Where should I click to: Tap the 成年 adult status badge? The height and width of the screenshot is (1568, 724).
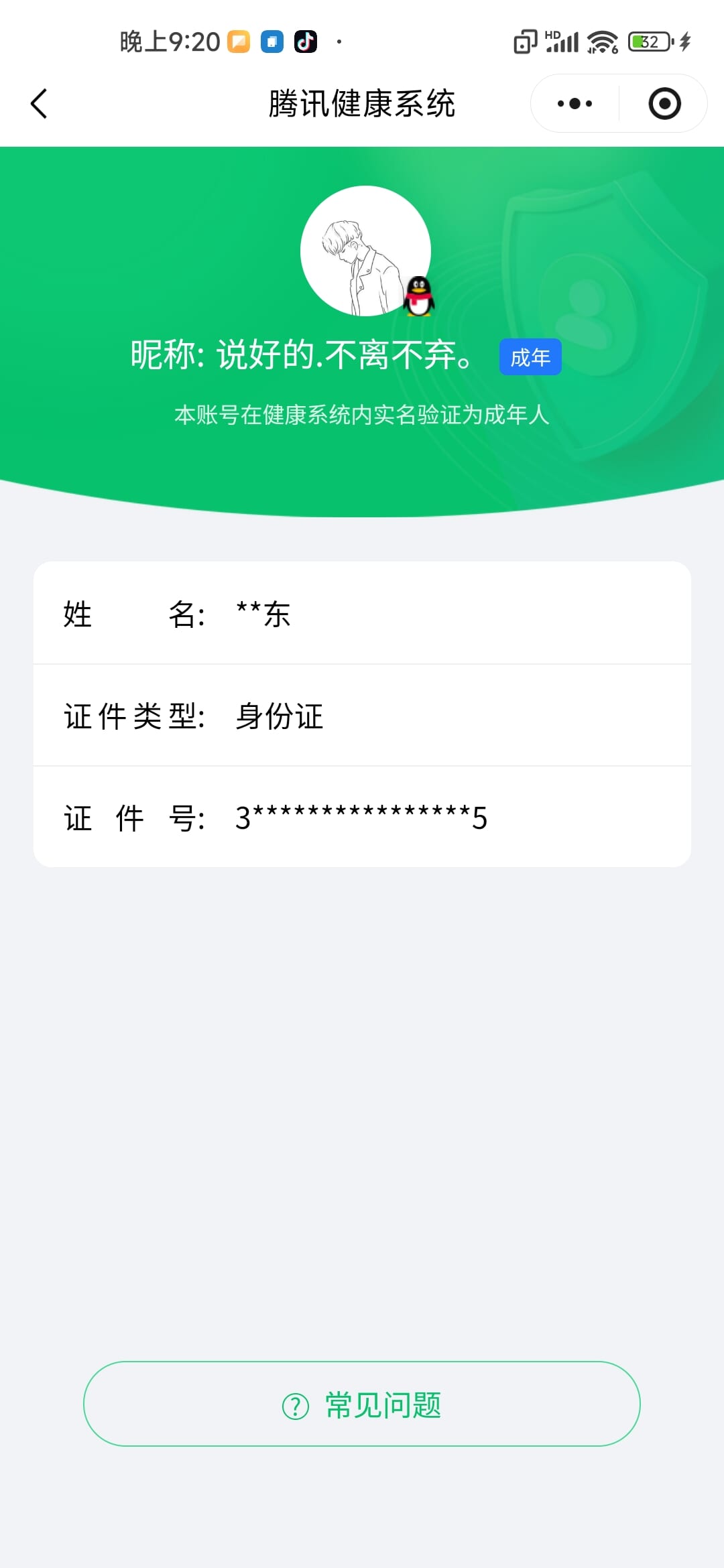click(530, 357)
